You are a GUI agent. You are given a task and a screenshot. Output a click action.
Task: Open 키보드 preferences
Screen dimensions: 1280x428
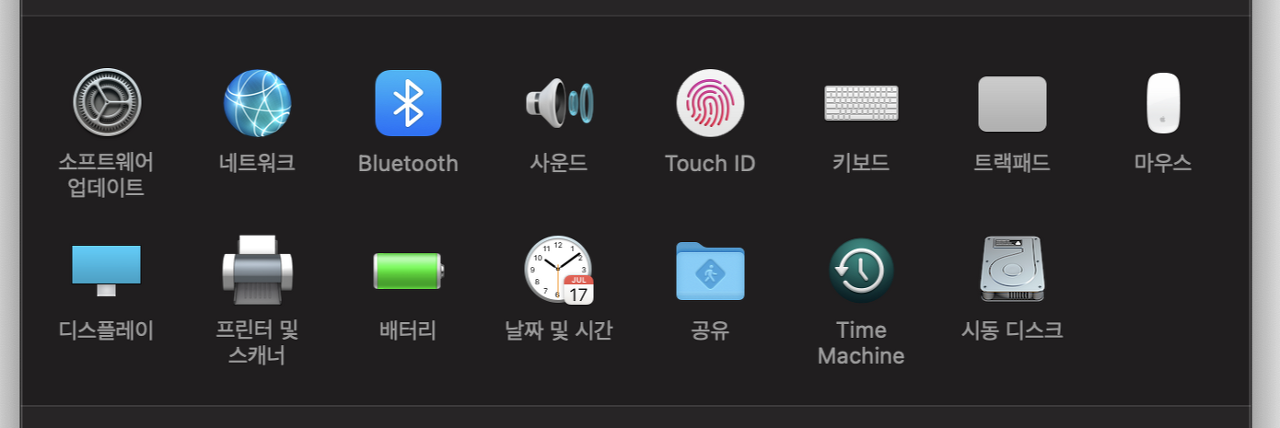[861, 103]
